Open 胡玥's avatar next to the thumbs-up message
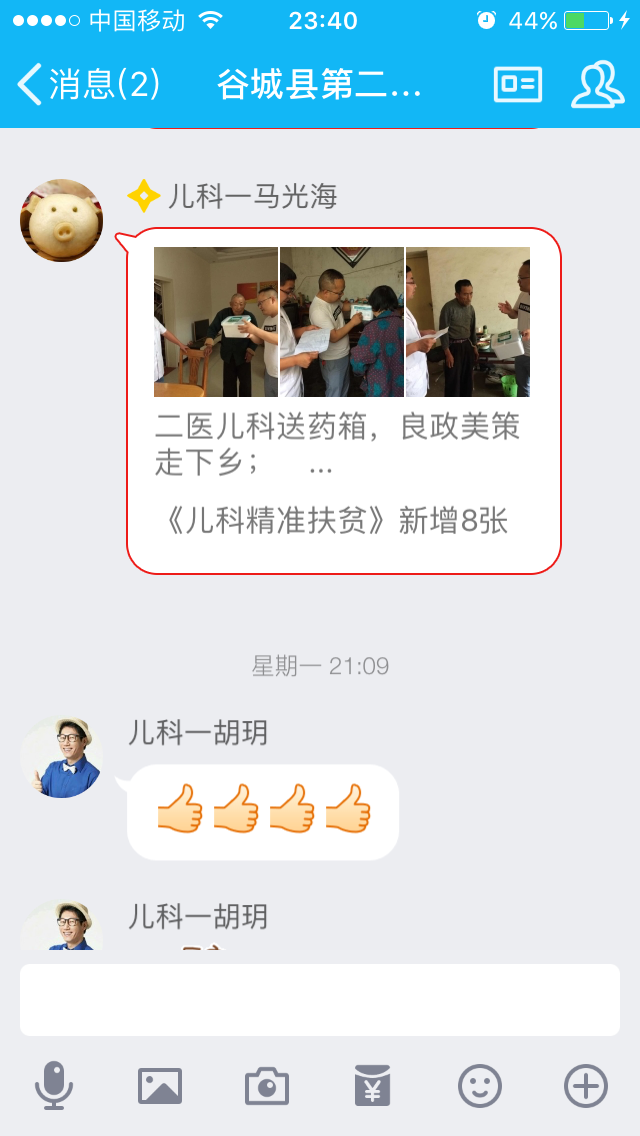The height and width of the screenshot is (1136, 640). pyautogui.click(x=62, y=757)
